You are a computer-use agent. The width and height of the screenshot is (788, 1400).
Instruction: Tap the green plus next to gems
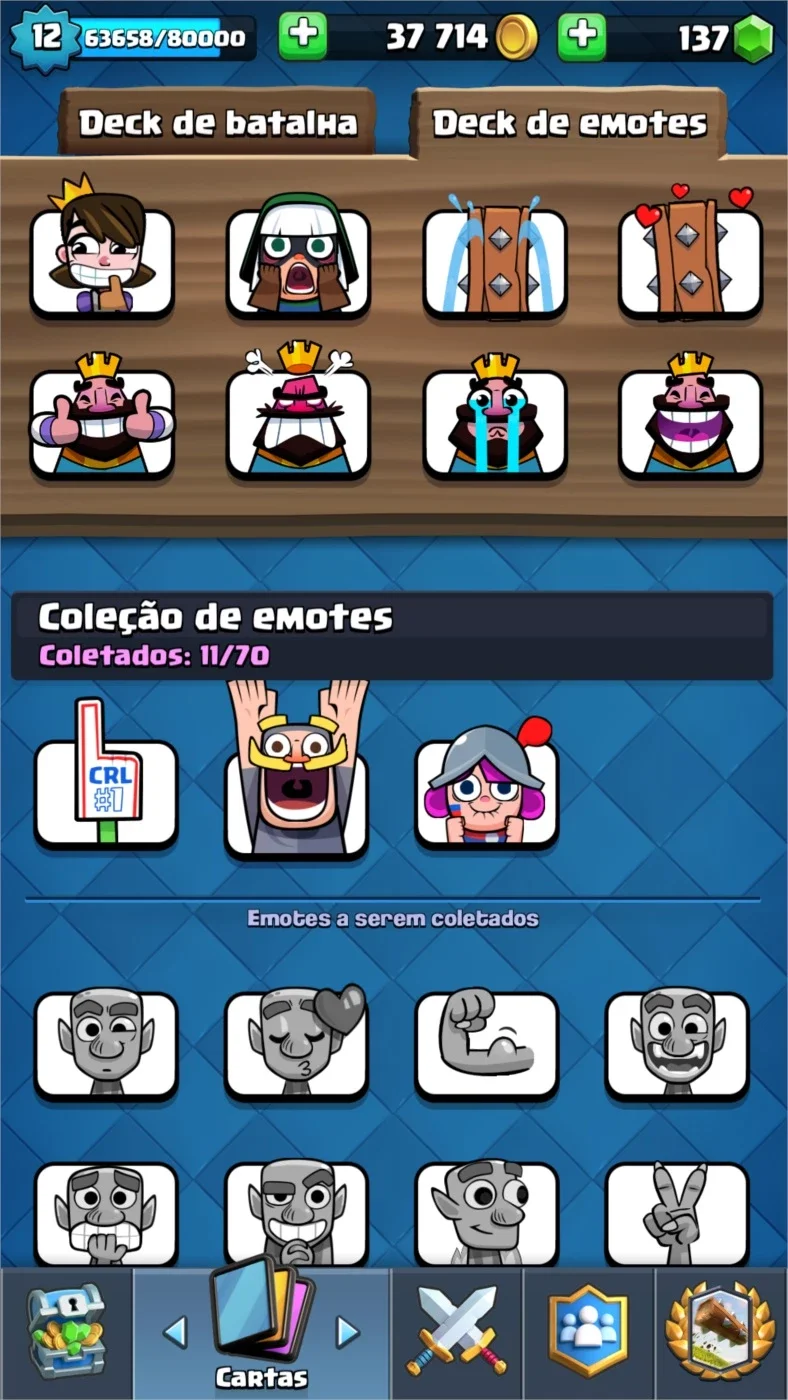coord(582,37)
